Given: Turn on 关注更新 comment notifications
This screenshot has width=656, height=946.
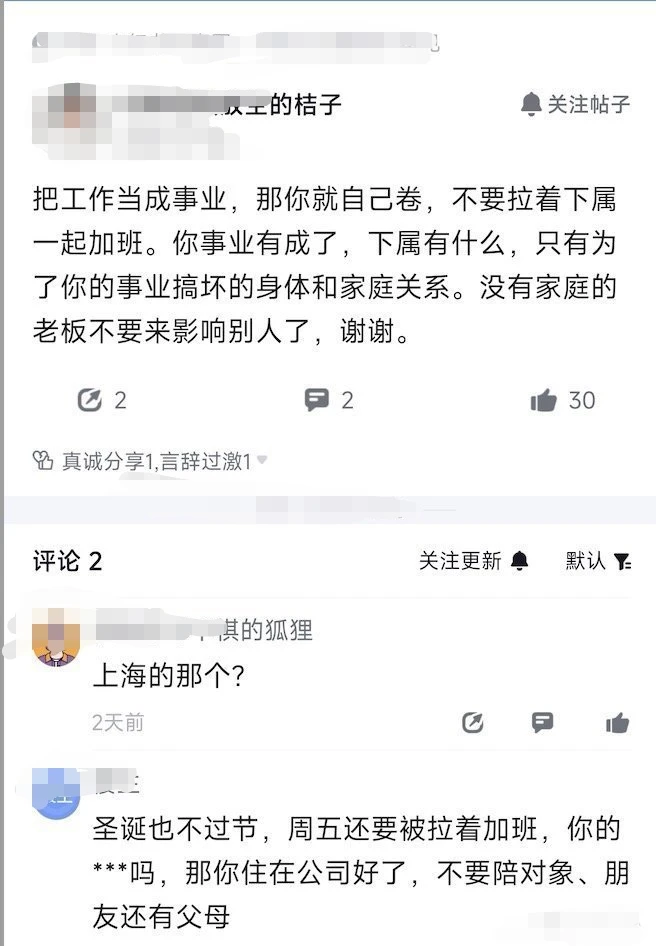Looking at the screenshot, I should (x=473, y=561).
